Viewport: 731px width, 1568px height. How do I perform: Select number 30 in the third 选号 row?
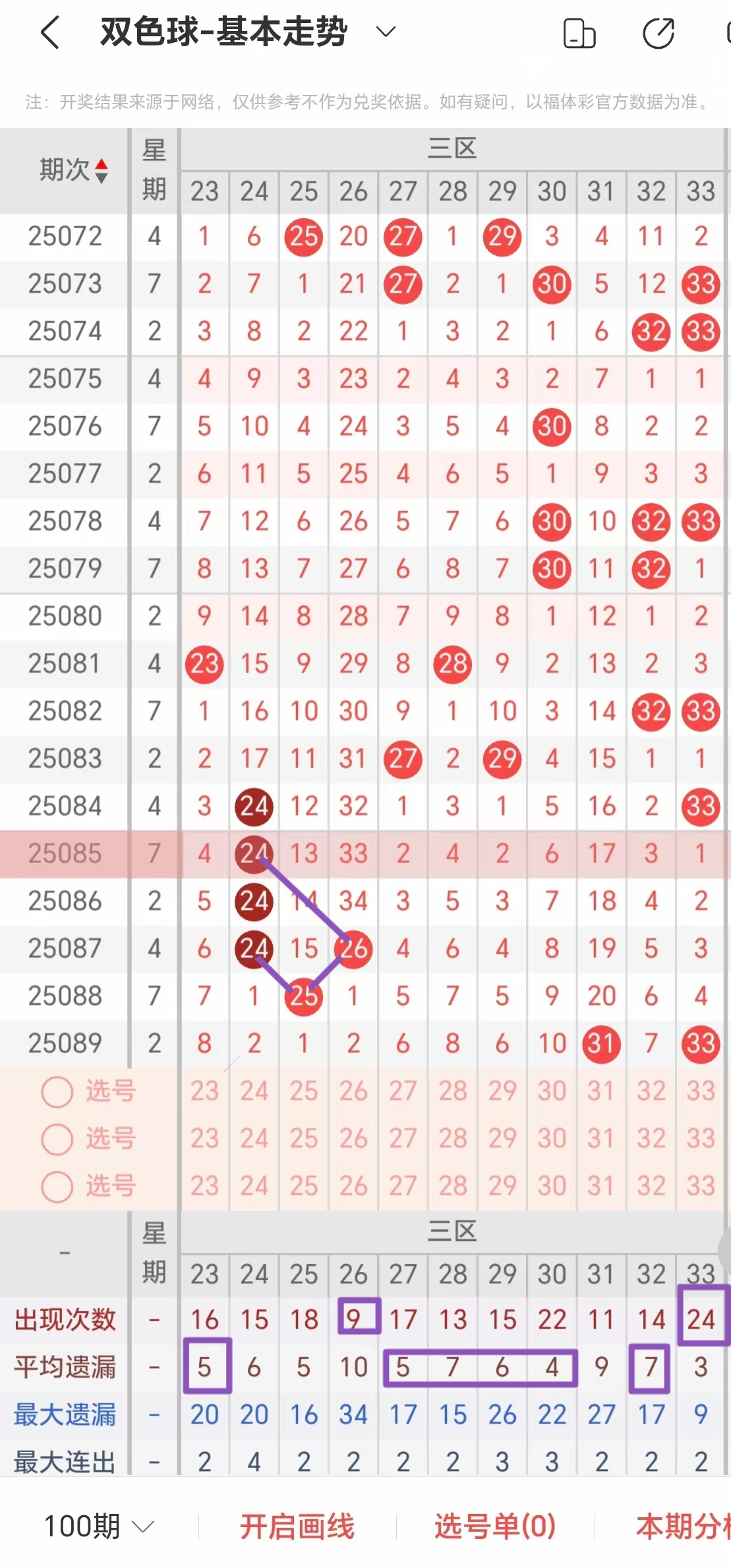click(x=552, y=1186)
